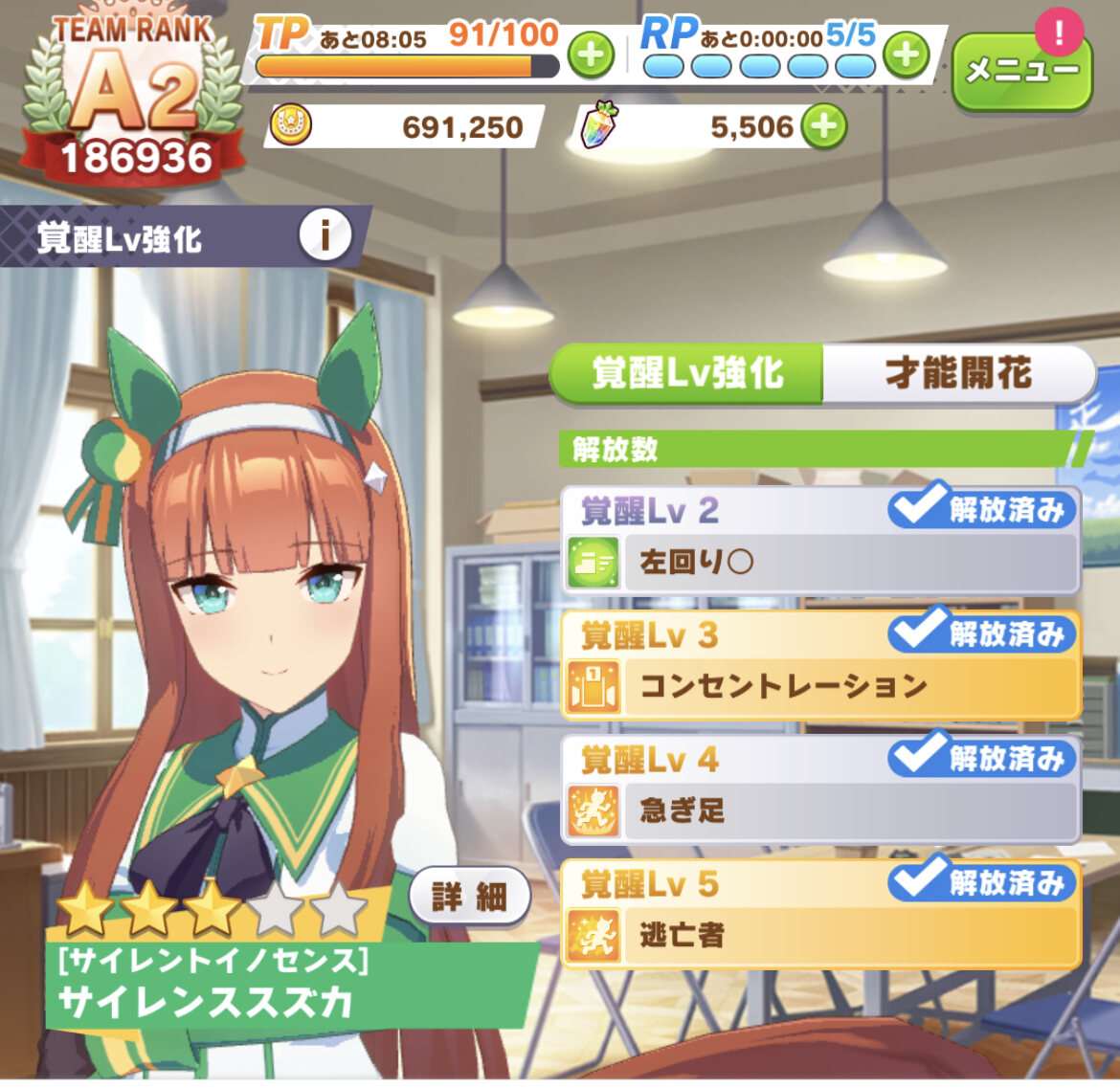
Task: Open the メニュー button
Action: click(1021, 71)
